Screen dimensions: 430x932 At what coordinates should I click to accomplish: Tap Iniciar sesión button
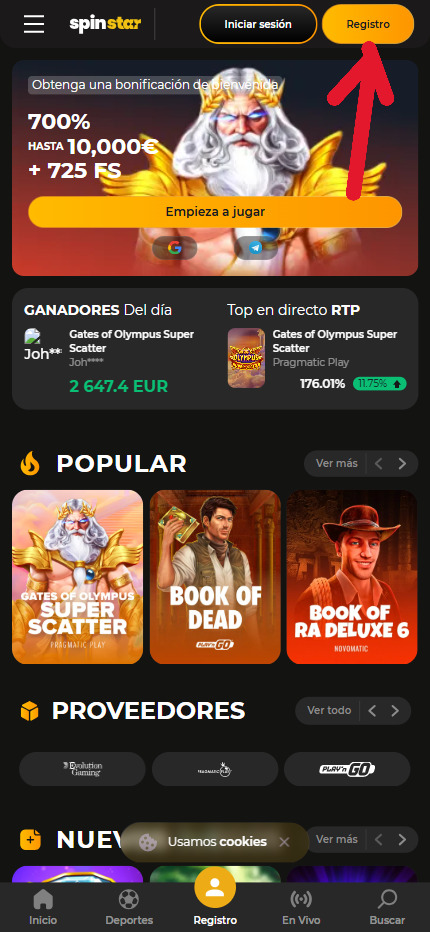(x=258, y=24)
